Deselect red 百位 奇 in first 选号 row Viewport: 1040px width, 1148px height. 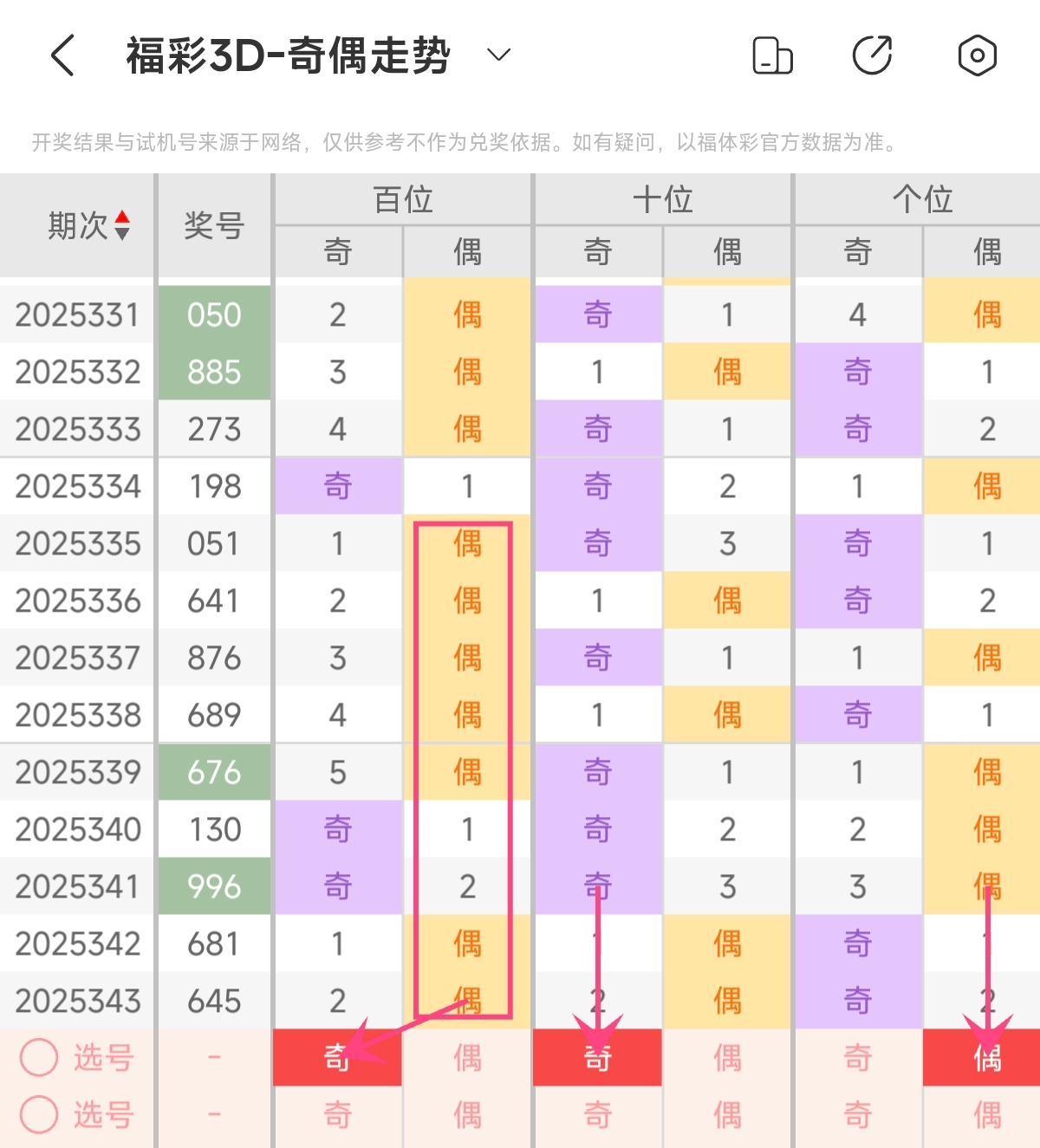point(337,1058)
